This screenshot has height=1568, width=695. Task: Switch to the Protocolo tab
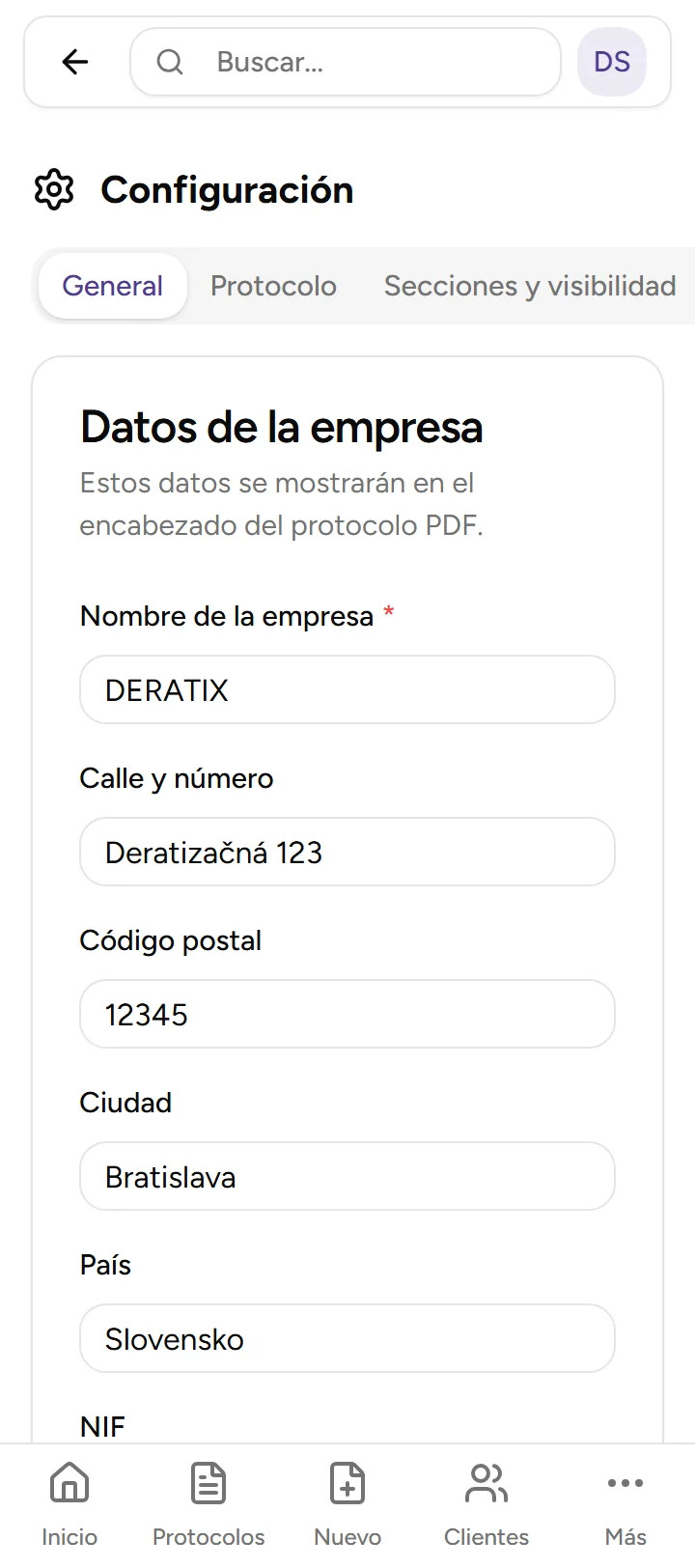click(x=273, y=286)
